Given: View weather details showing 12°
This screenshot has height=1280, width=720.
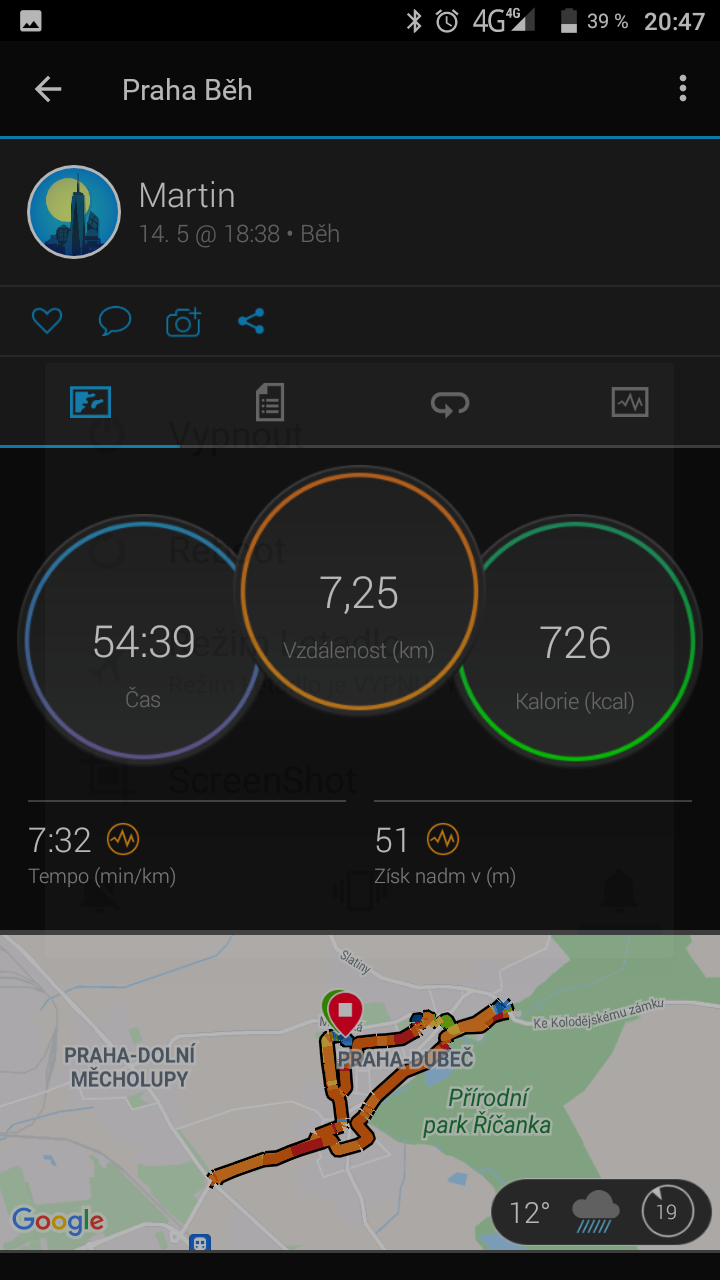Looking at the screenshot, I should pos(602,1212).
